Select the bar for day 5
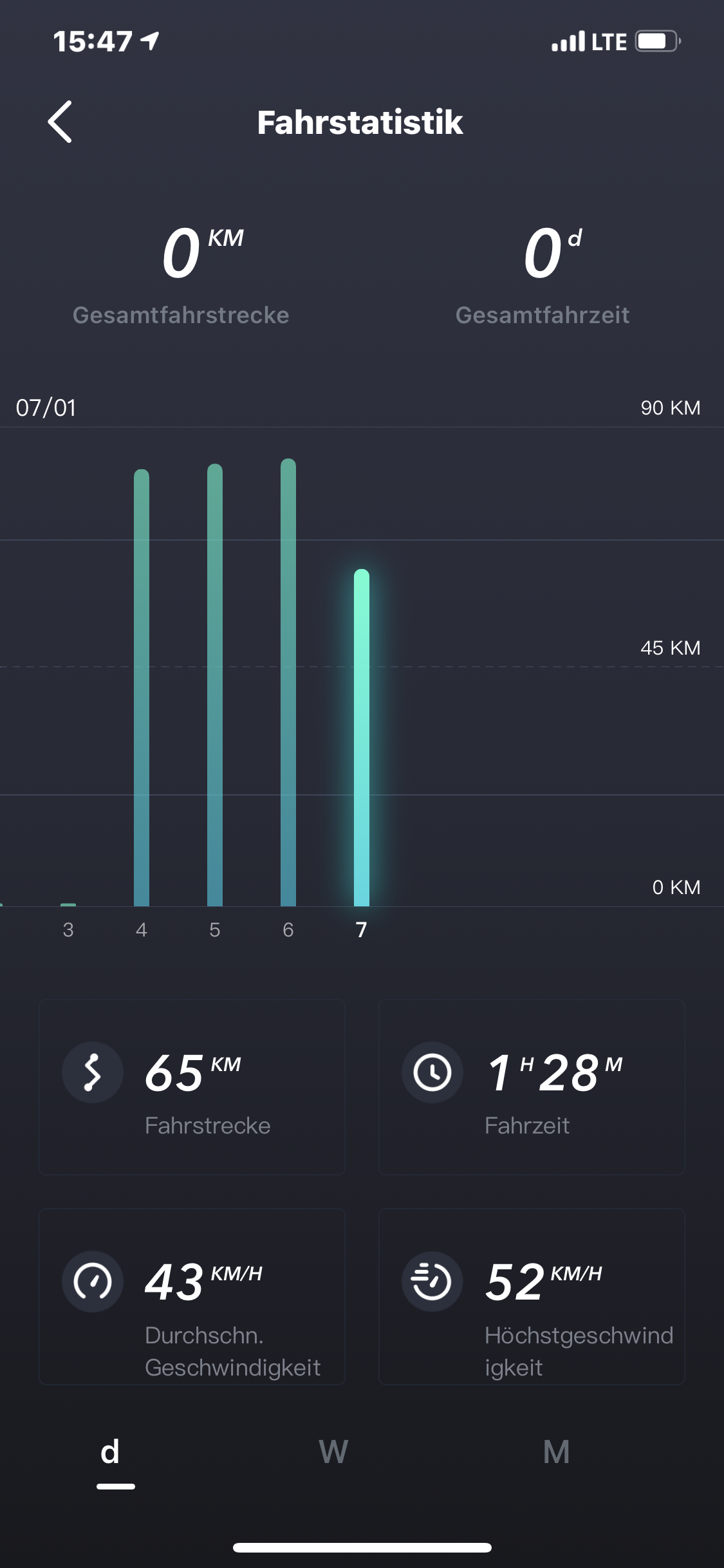The height and width of the screenshot is (1568, 724). click(x=215, y=686)
